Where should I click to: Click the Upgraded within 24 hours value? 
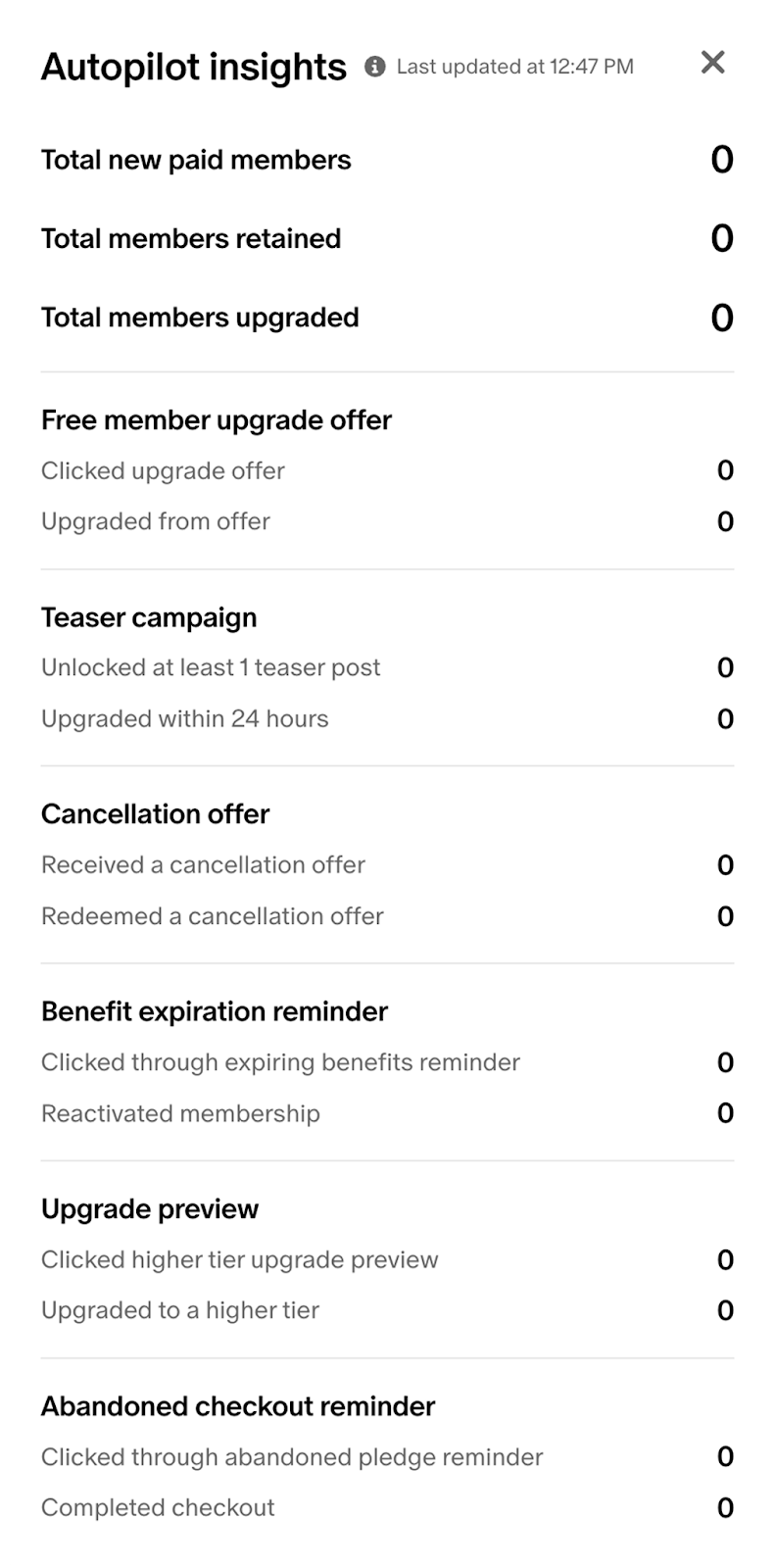pyautogui.click(x=724, y=718)
